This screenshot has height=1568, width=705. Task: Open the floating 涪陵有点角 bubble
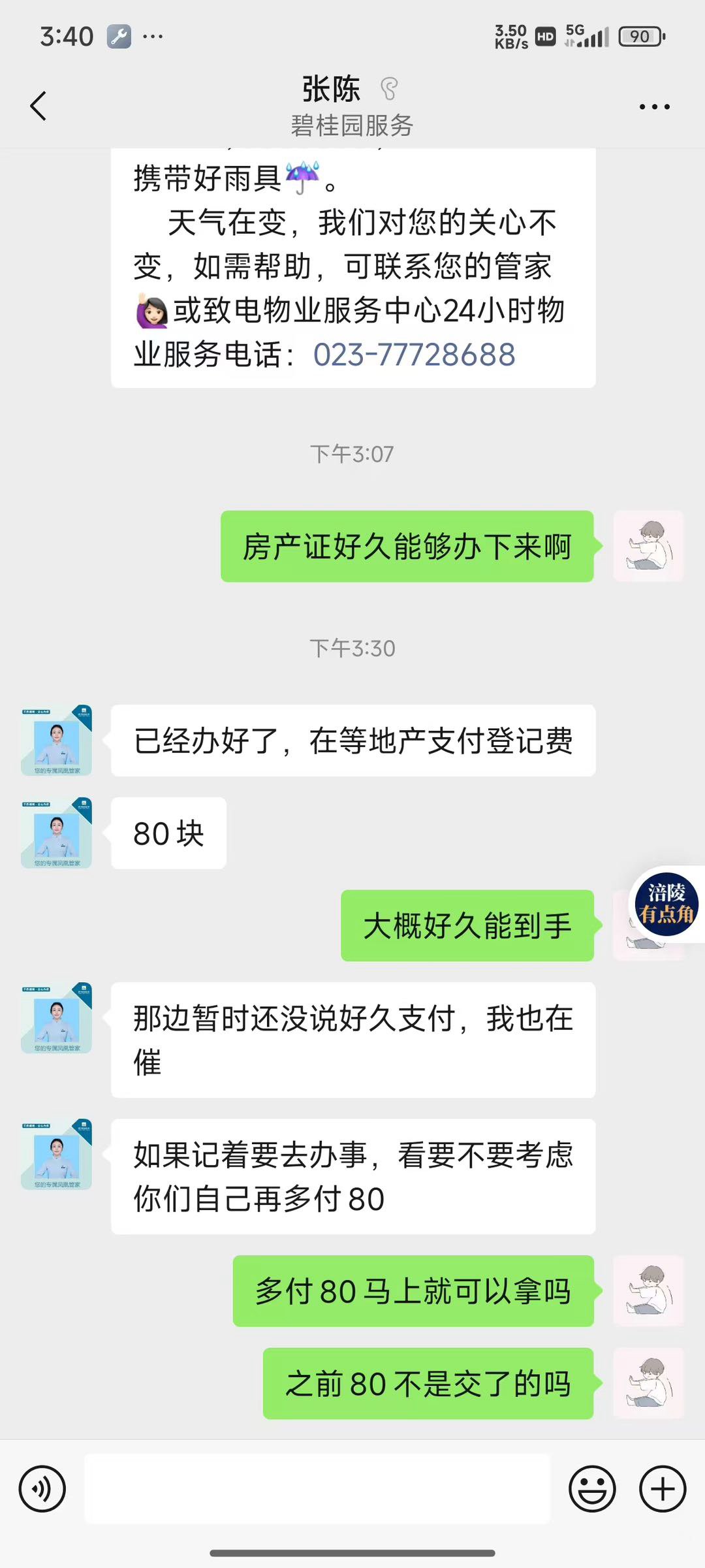[666, 904]
